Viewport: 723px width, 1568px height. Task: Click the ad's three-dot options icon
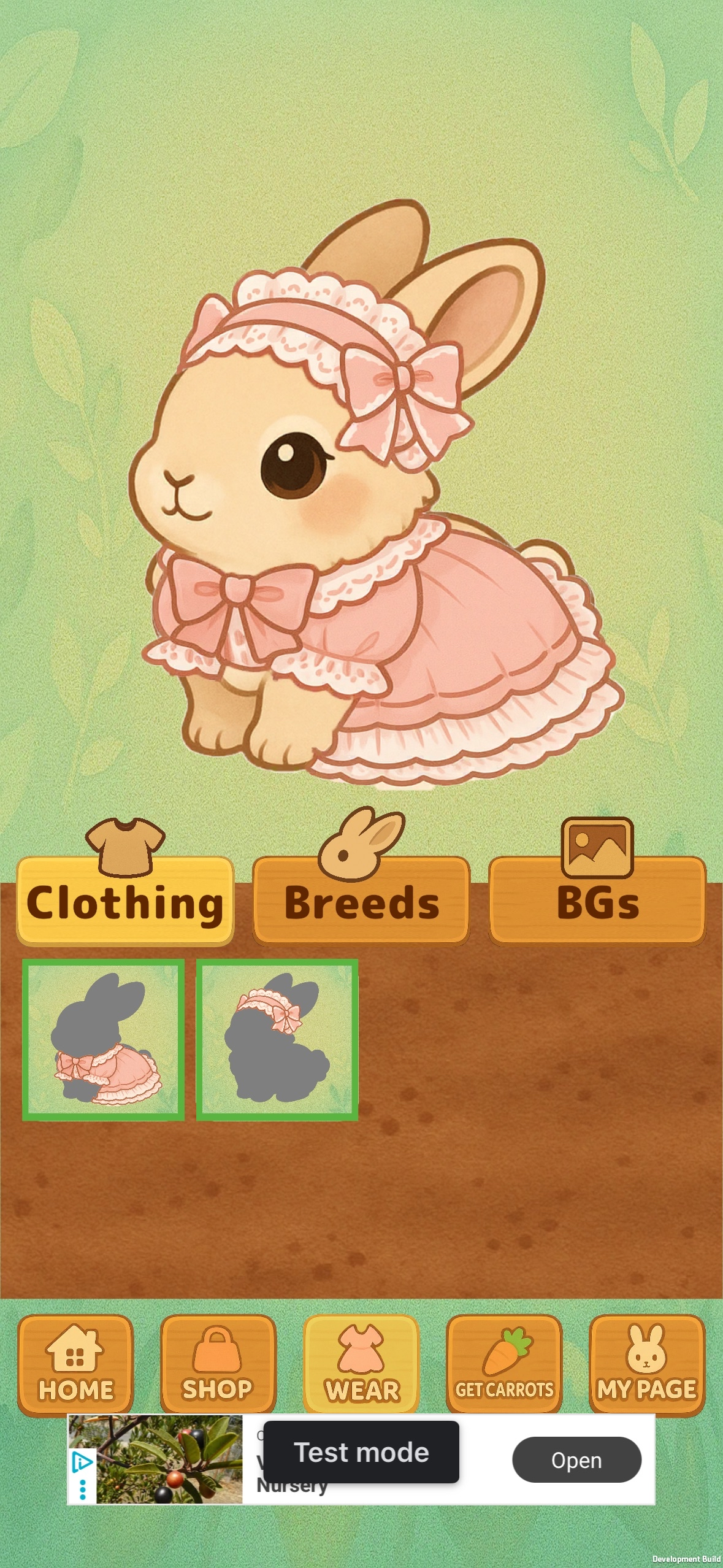(x=83, y=1489)
